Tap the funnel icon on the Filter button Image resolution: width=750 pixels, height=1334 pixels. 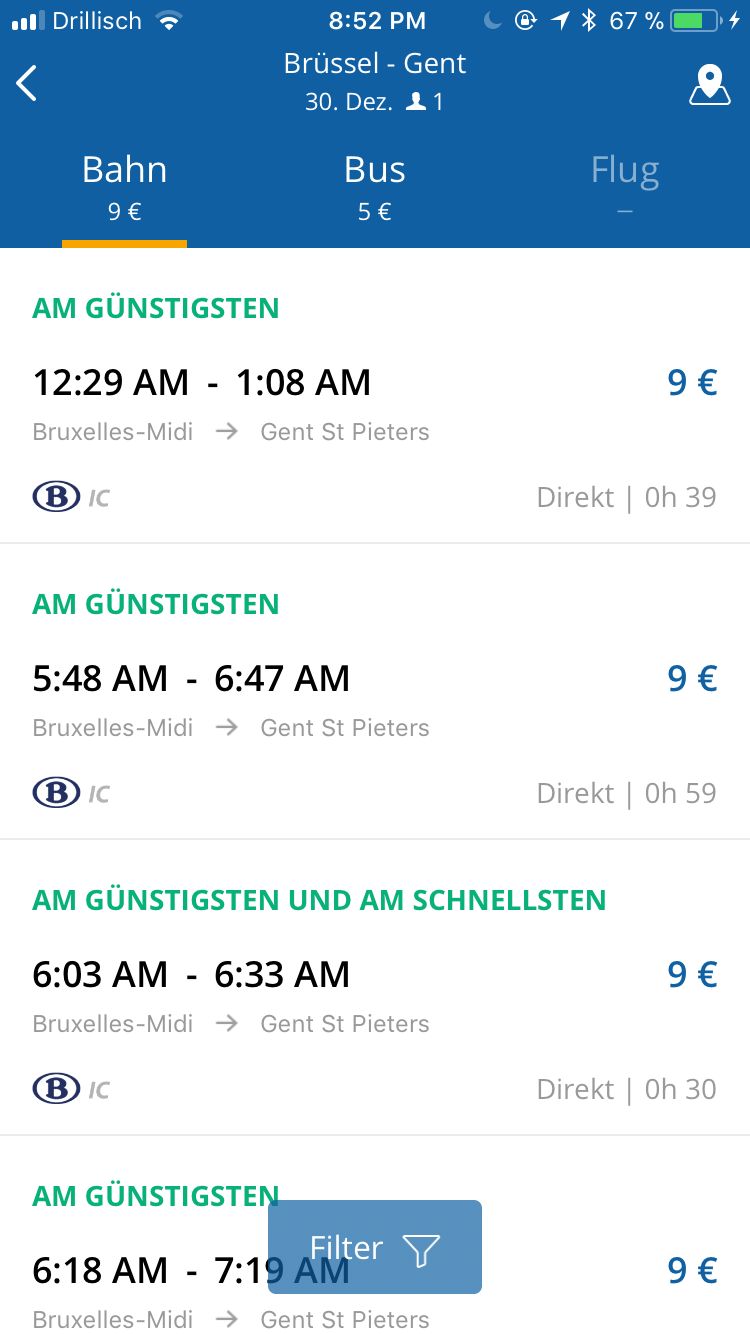421,1248
